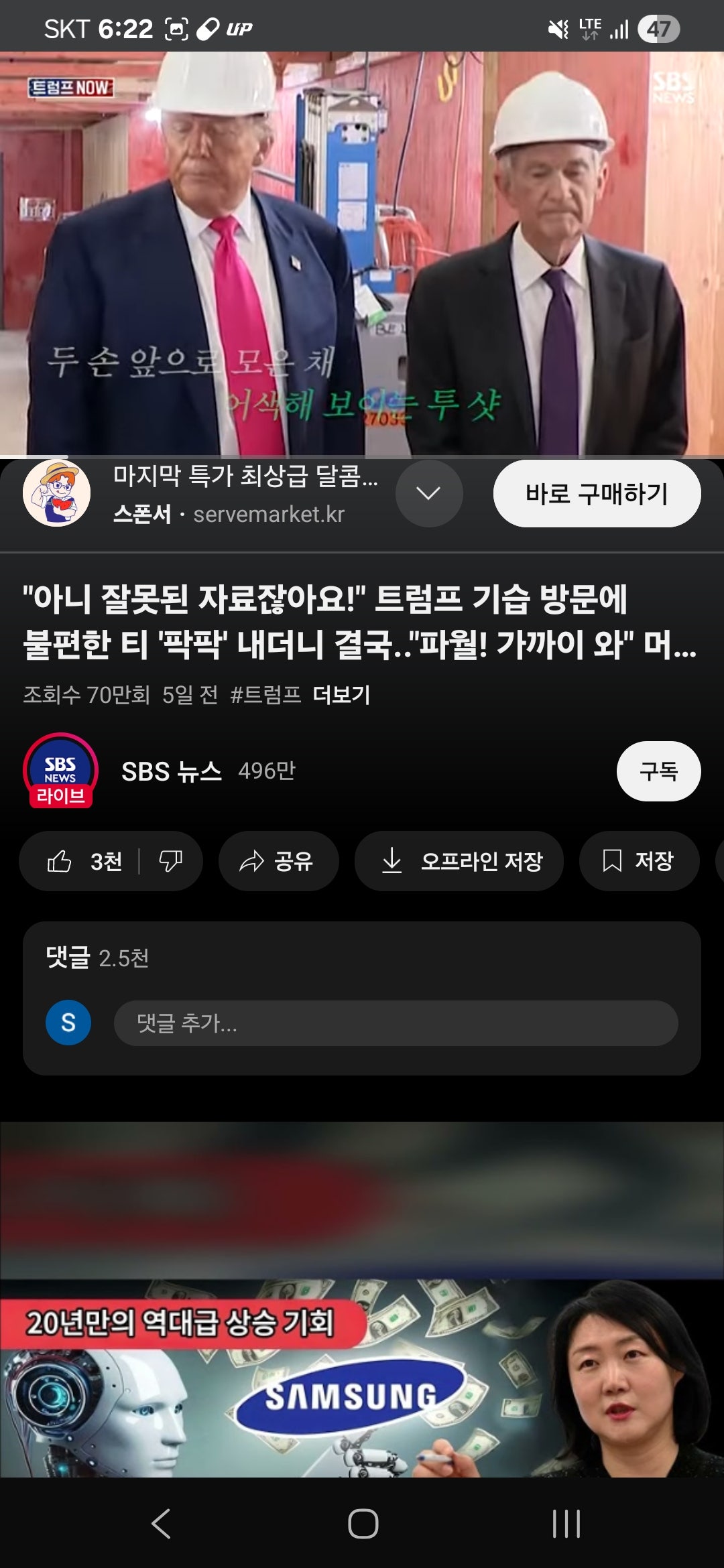Open the Samsung 20년만의 역대급 상승 기회 video

362,1300
